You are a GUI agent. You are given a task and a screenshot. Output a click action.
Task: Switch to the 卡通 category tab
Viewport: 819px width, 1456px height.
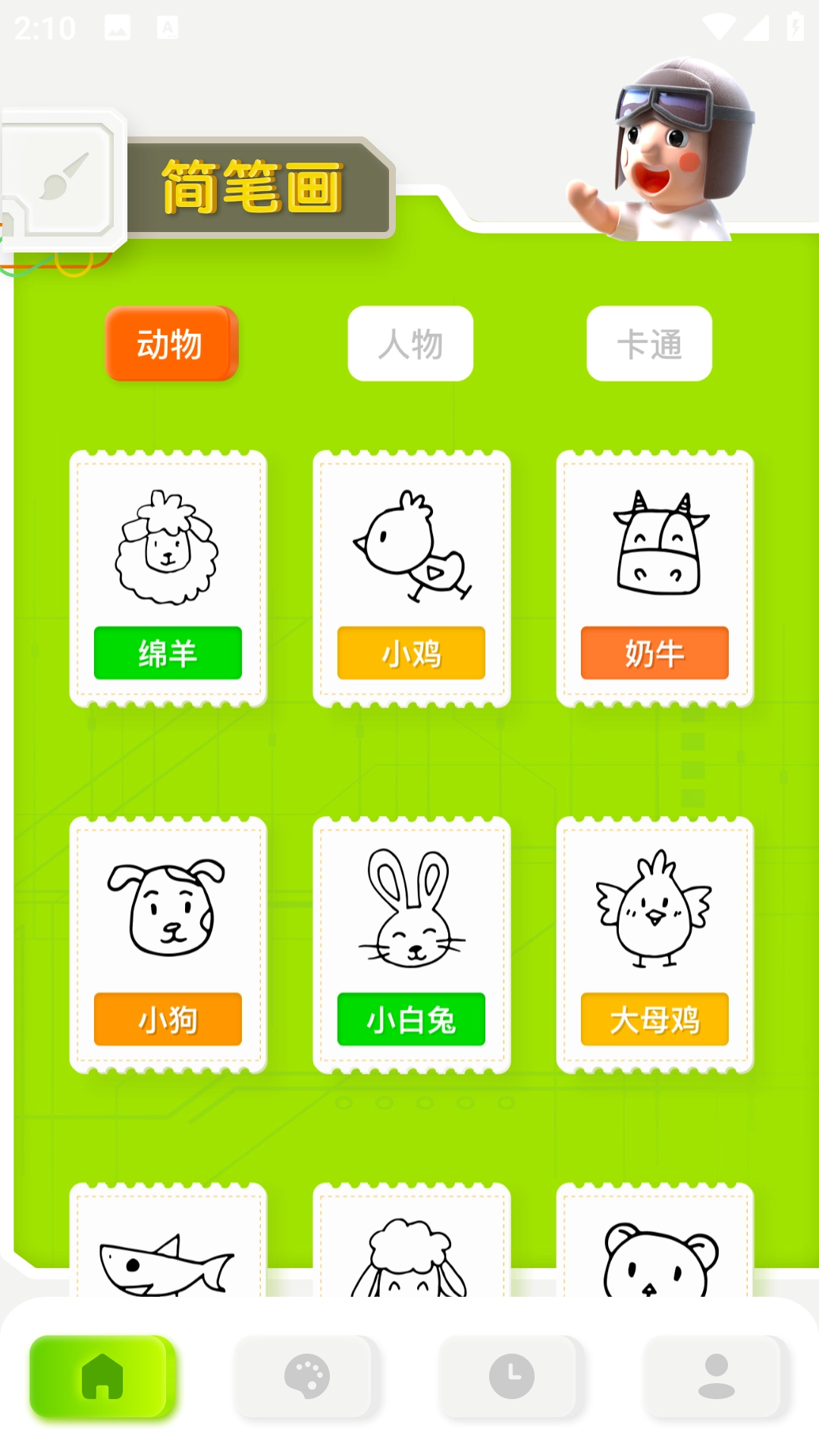(x=649, y=344)
